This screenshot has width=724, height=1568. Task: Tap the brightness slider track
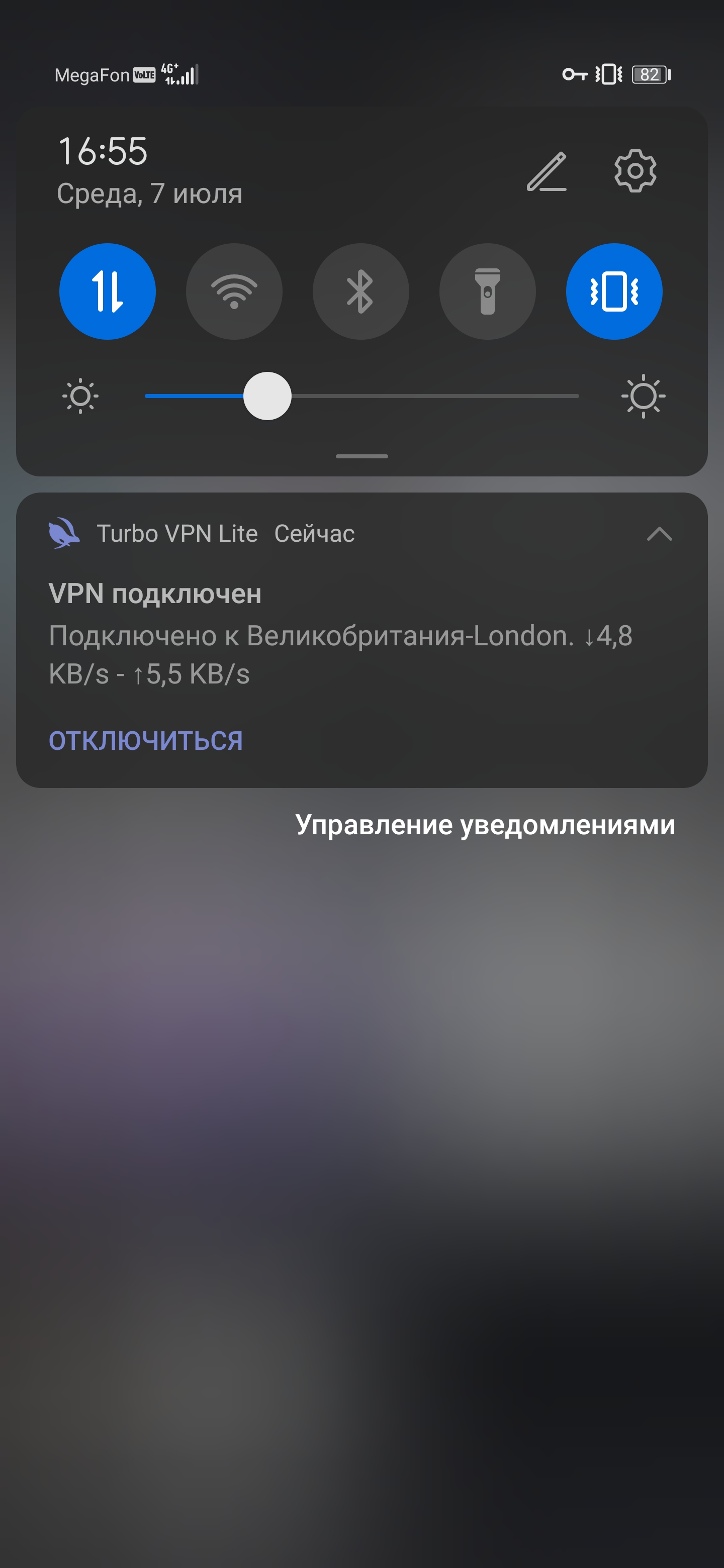tap(361, 396)
